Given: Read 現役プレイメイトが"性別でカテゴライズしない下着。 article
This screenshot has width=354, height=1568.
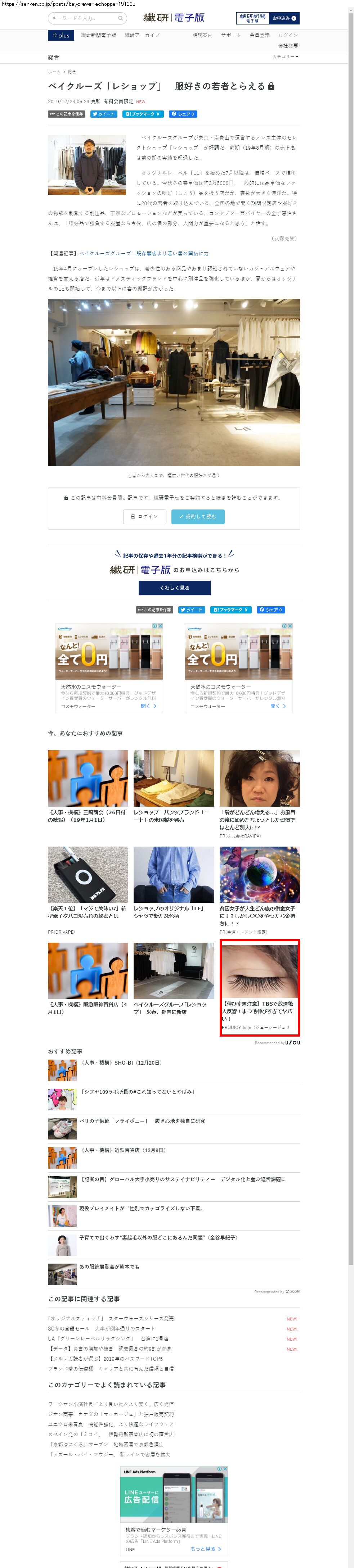Looking at the screenshot, I should click(141, 1208).
